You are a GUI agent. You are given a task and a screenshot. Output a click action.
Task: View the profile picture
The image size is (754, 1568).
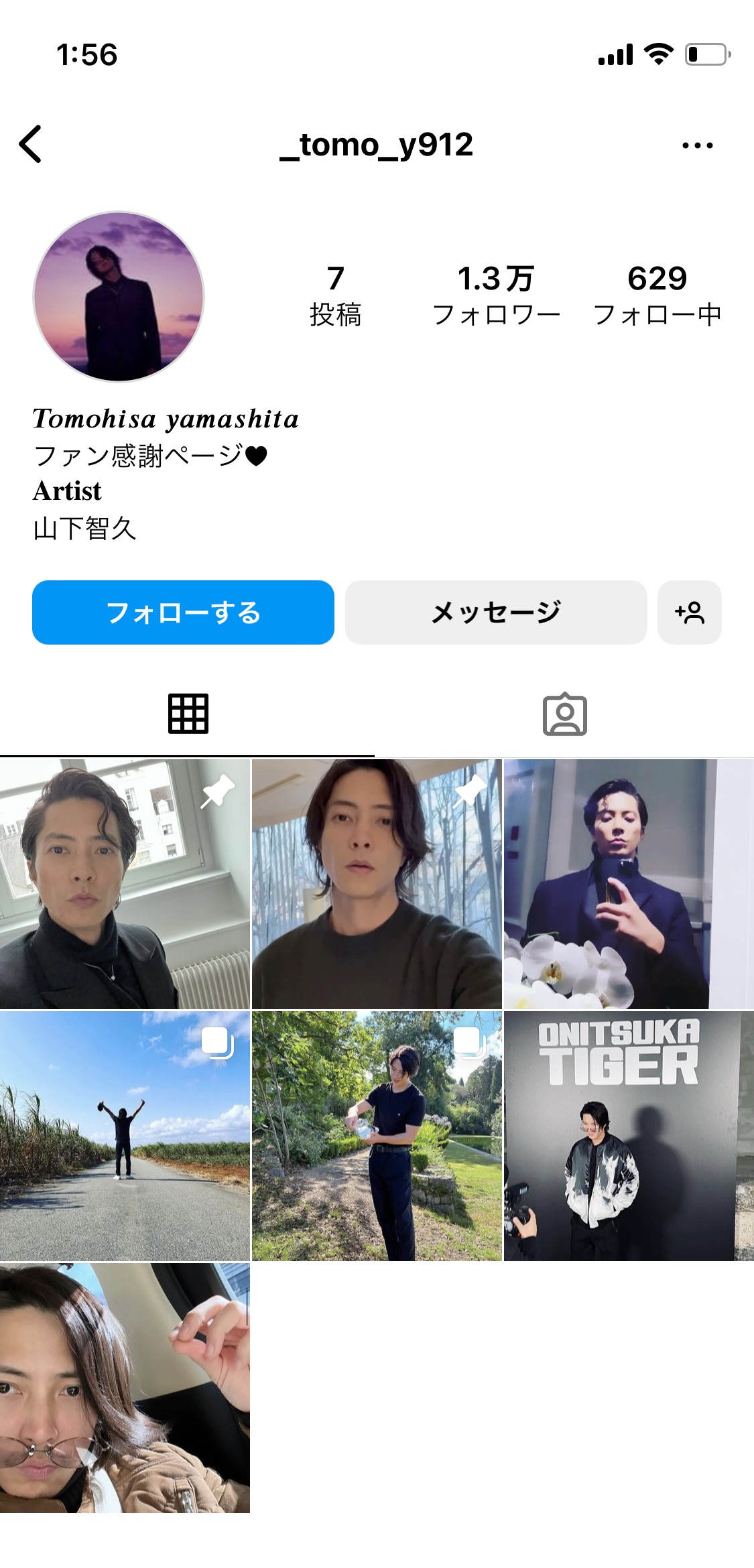coord(119,297)
